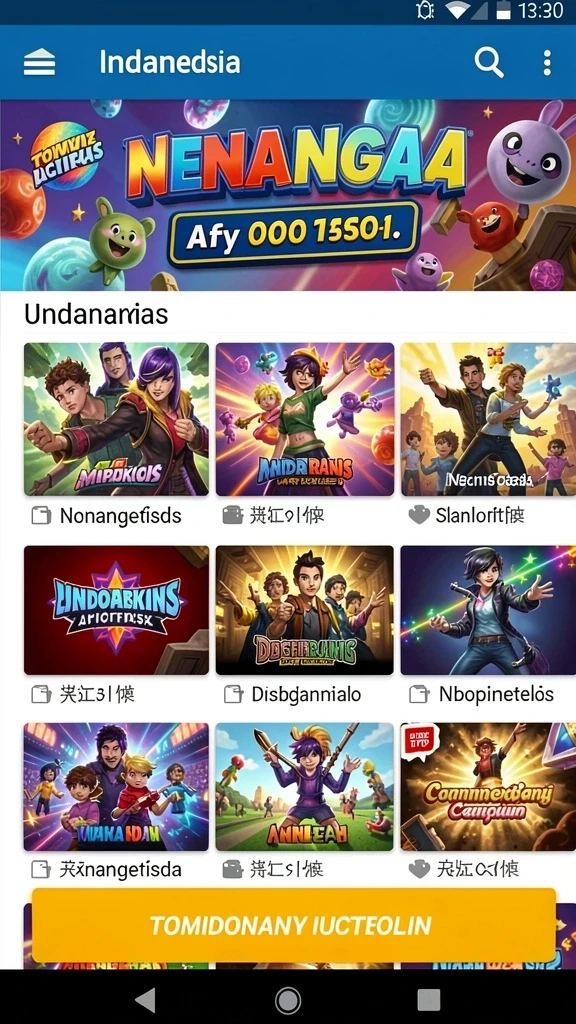Select the Undoabkins logo game tile
Image resolution: width=576 pixels, height=1024 pixels.
(116, 610)
